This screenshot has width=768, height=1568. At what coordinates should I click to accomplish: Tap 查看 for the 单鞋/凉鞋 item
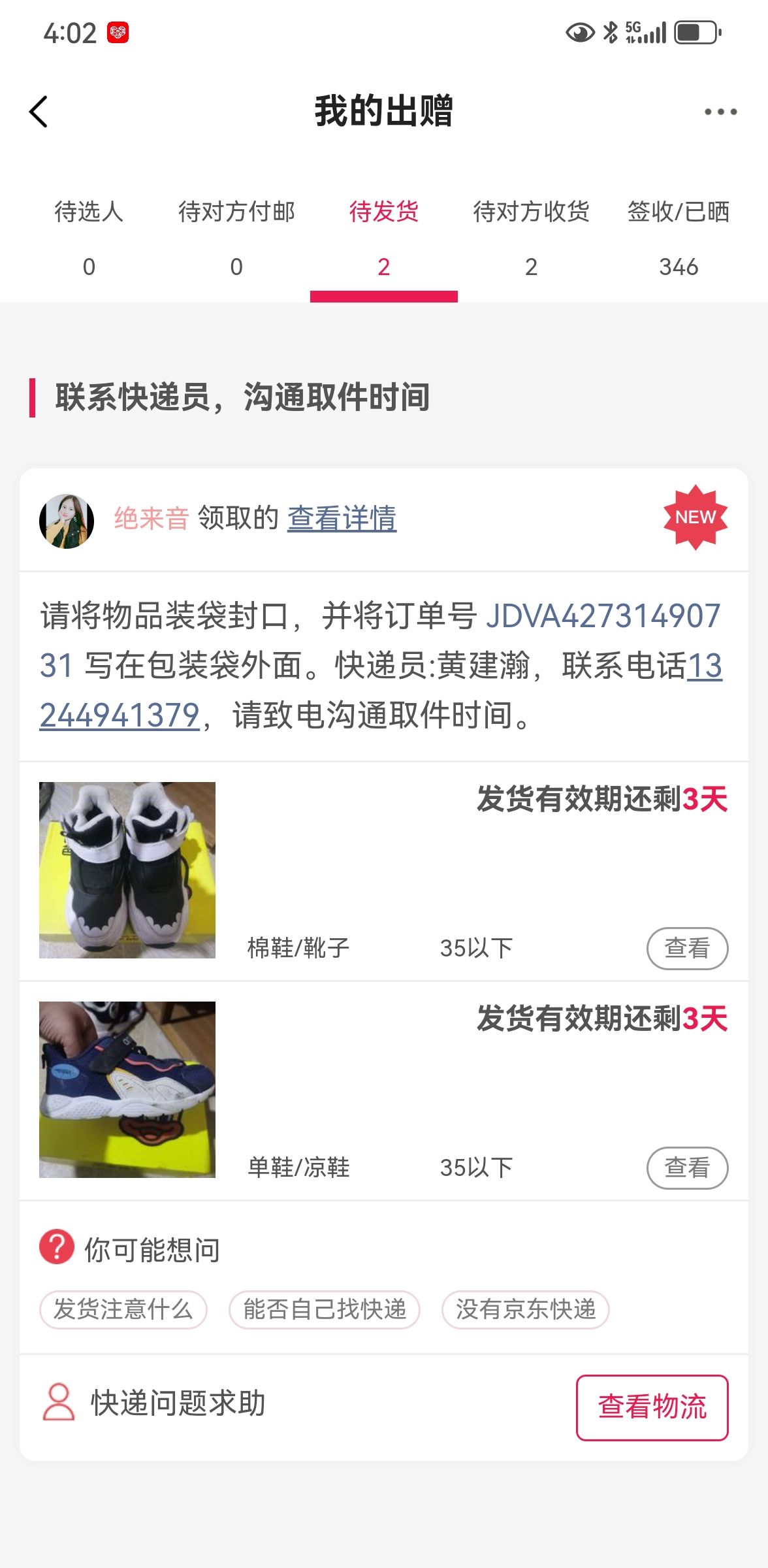coord(687,1168)
